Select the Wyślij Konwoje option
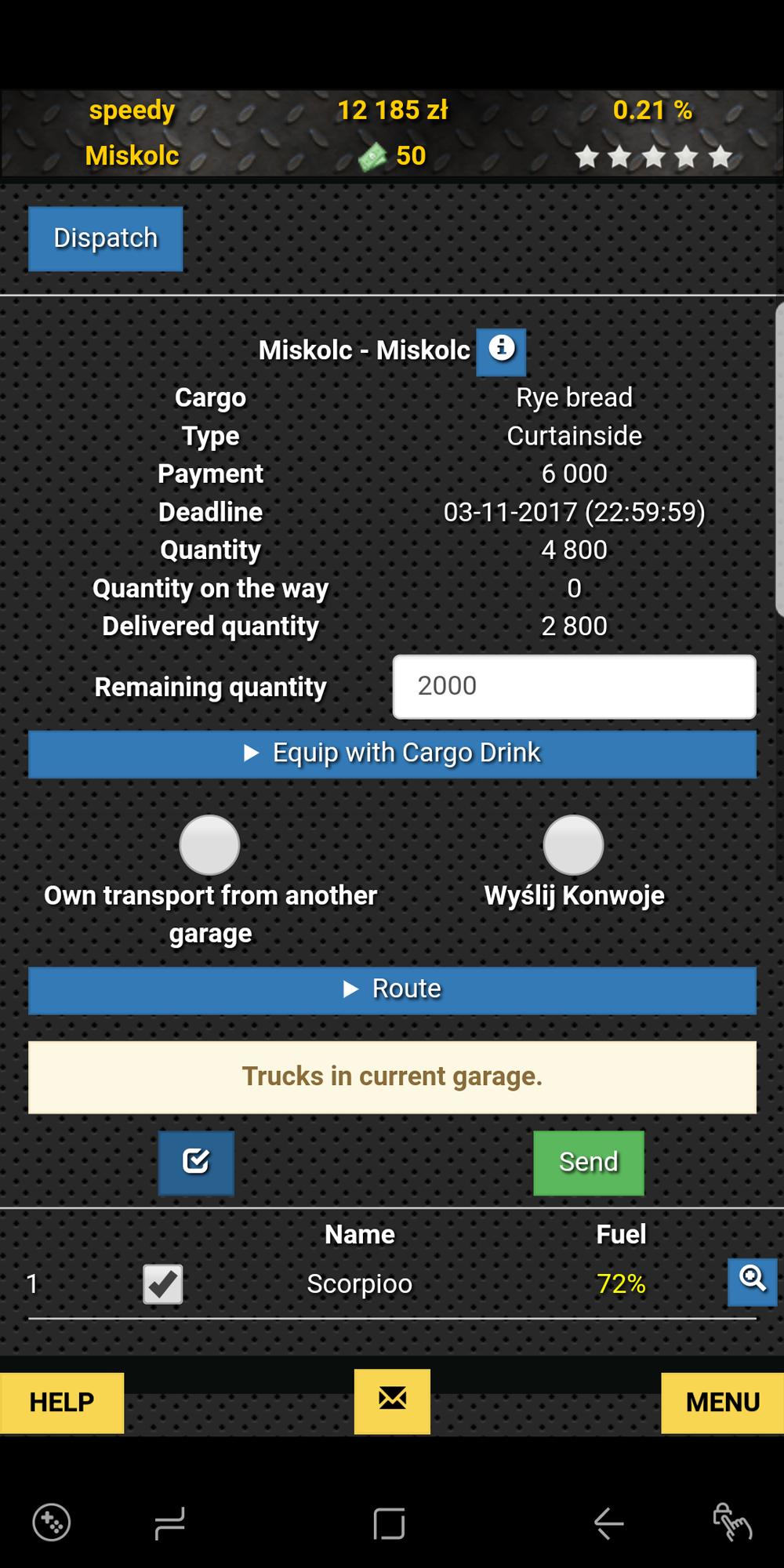Image resolution: width=784 pixels, height=1568 pixels. coord(572,844)
